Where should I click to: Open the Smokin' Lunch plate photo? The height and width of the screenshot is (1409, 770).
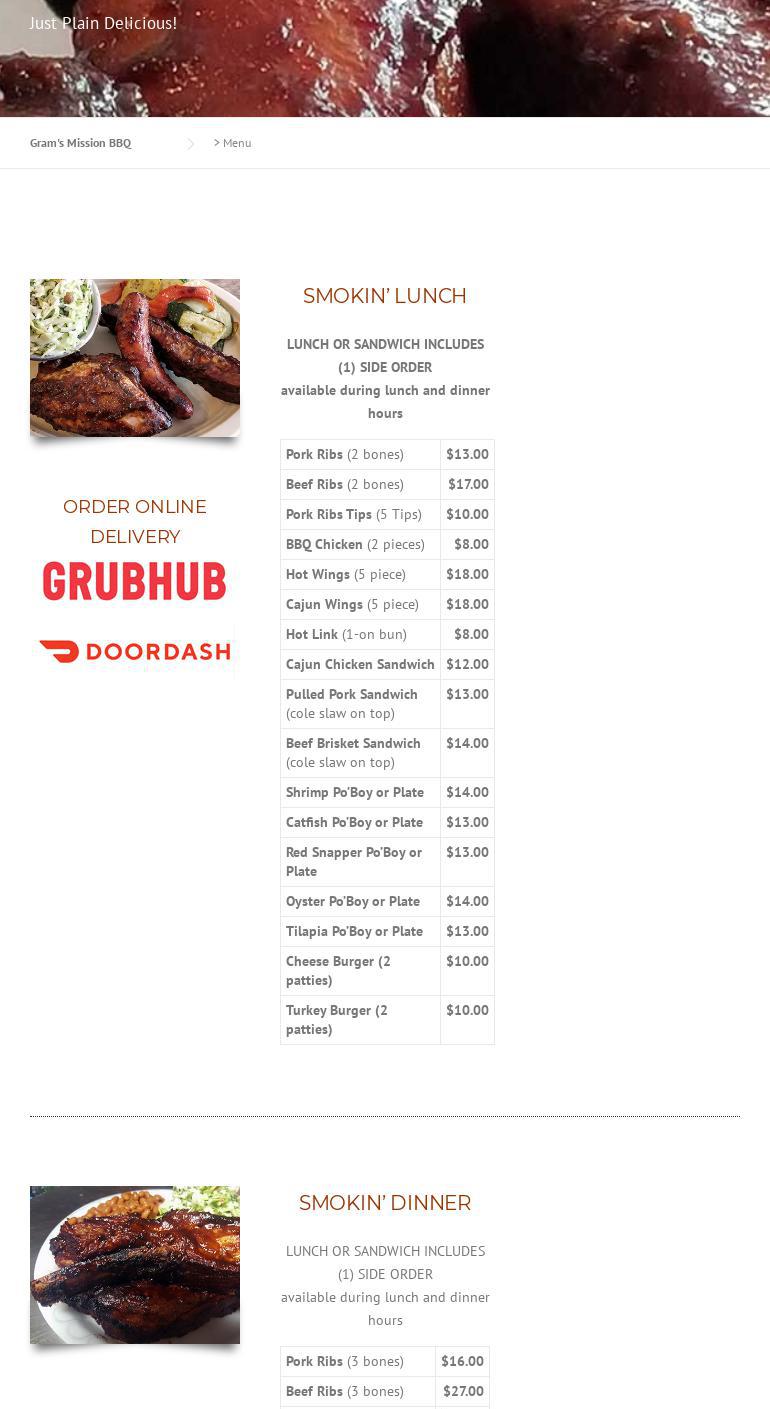coord(135,357)
